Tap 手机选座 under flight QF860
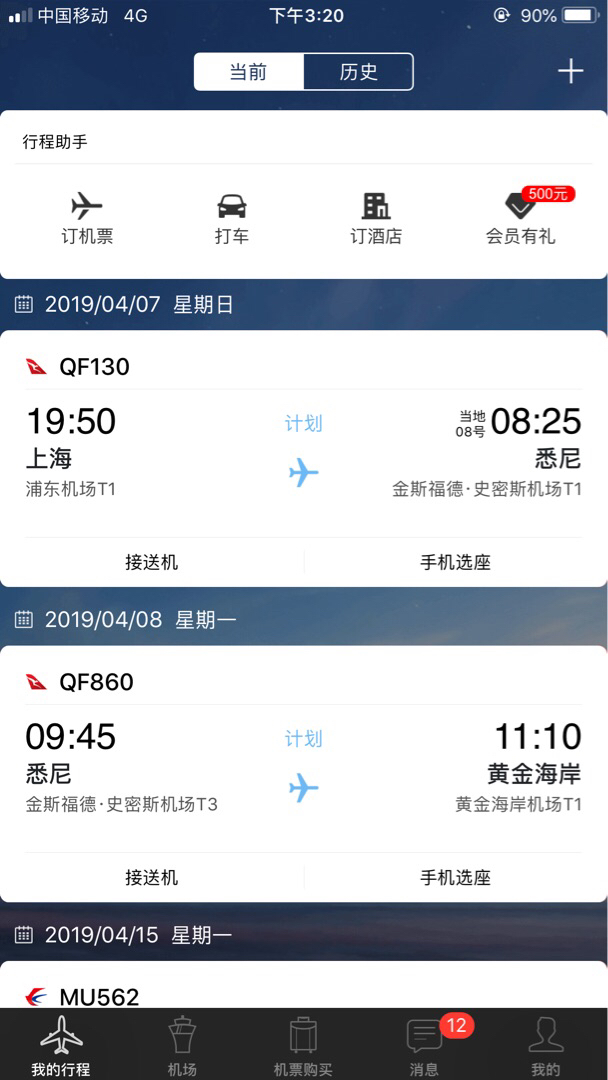Screen dimensions: 608x1080 [455, 878]
